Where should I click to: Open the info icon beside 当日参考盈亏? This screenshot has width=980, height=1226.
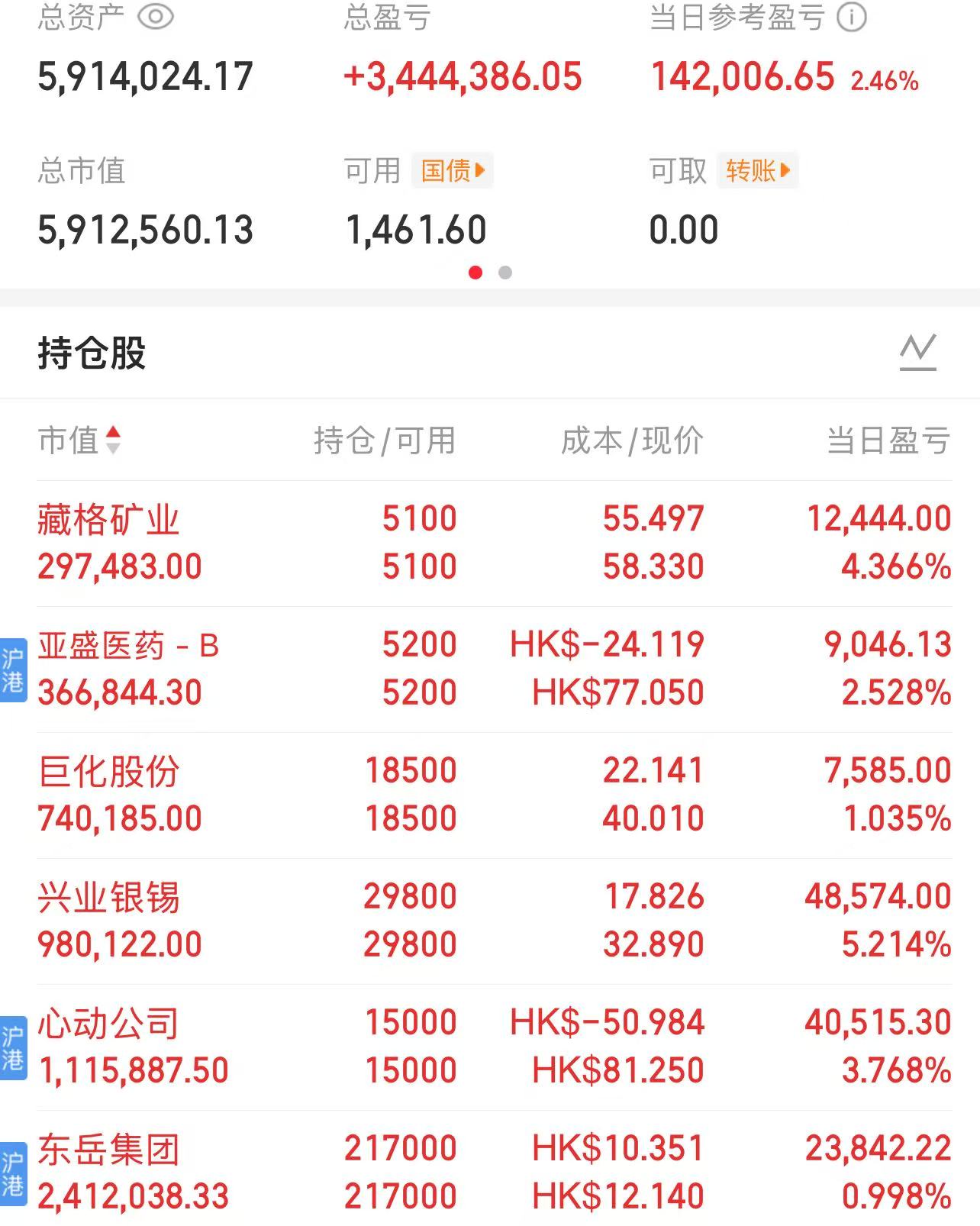pyautogui.click(x=852, y=17)
